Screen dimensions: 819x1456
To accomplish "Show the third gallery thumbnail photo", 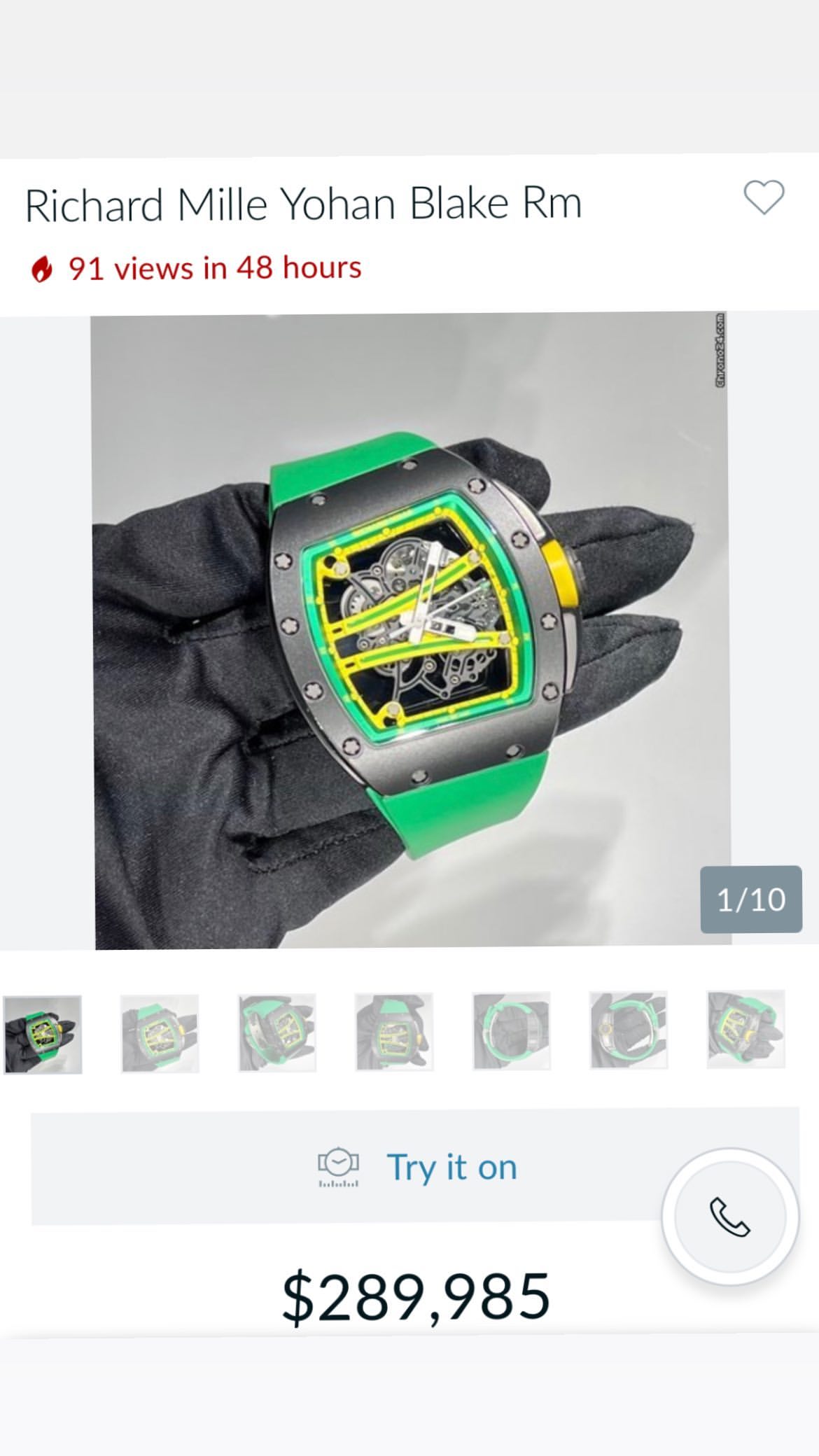I will (x=277, y=1032).
